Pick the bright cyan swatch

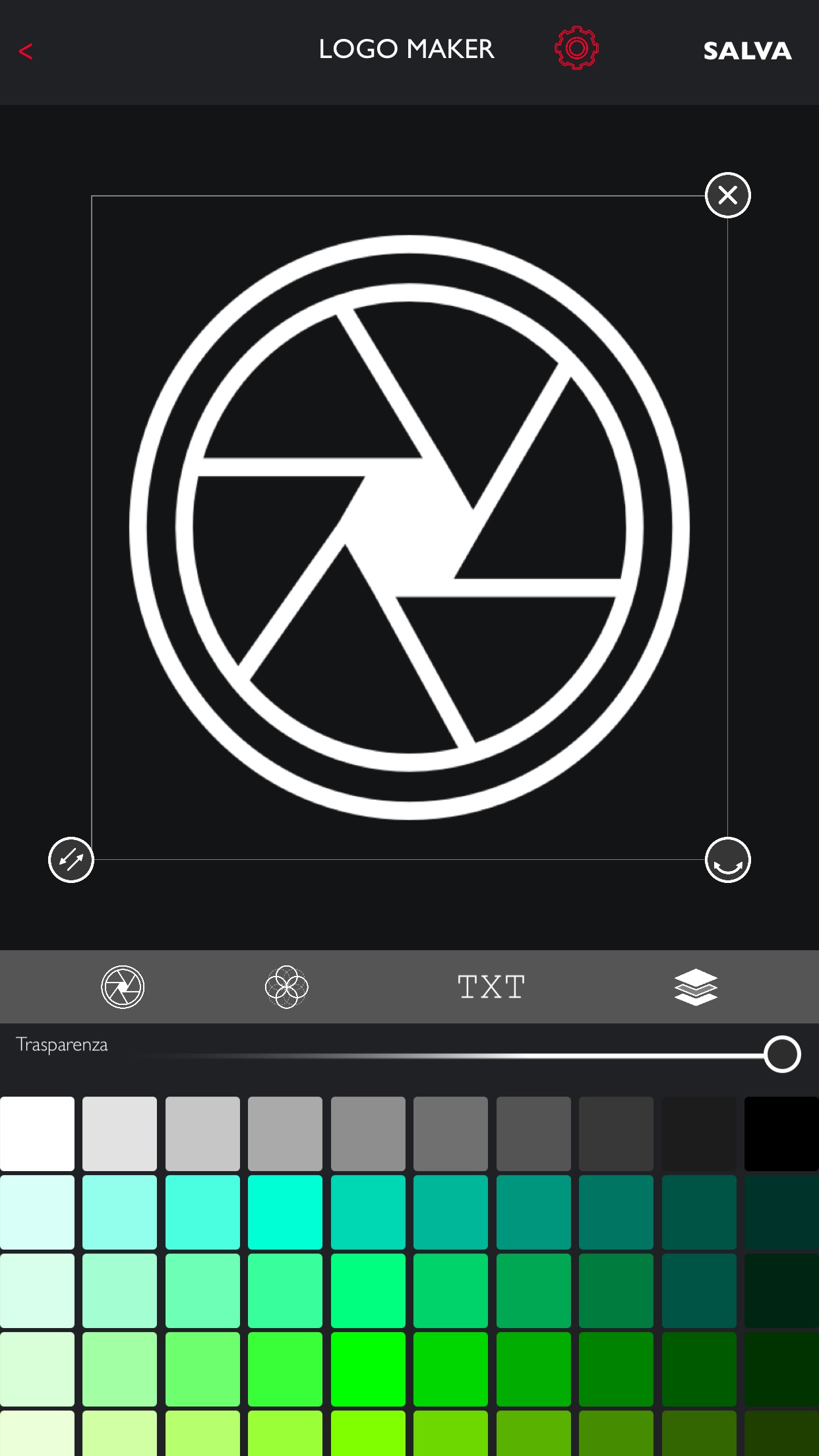[285, 1212]
